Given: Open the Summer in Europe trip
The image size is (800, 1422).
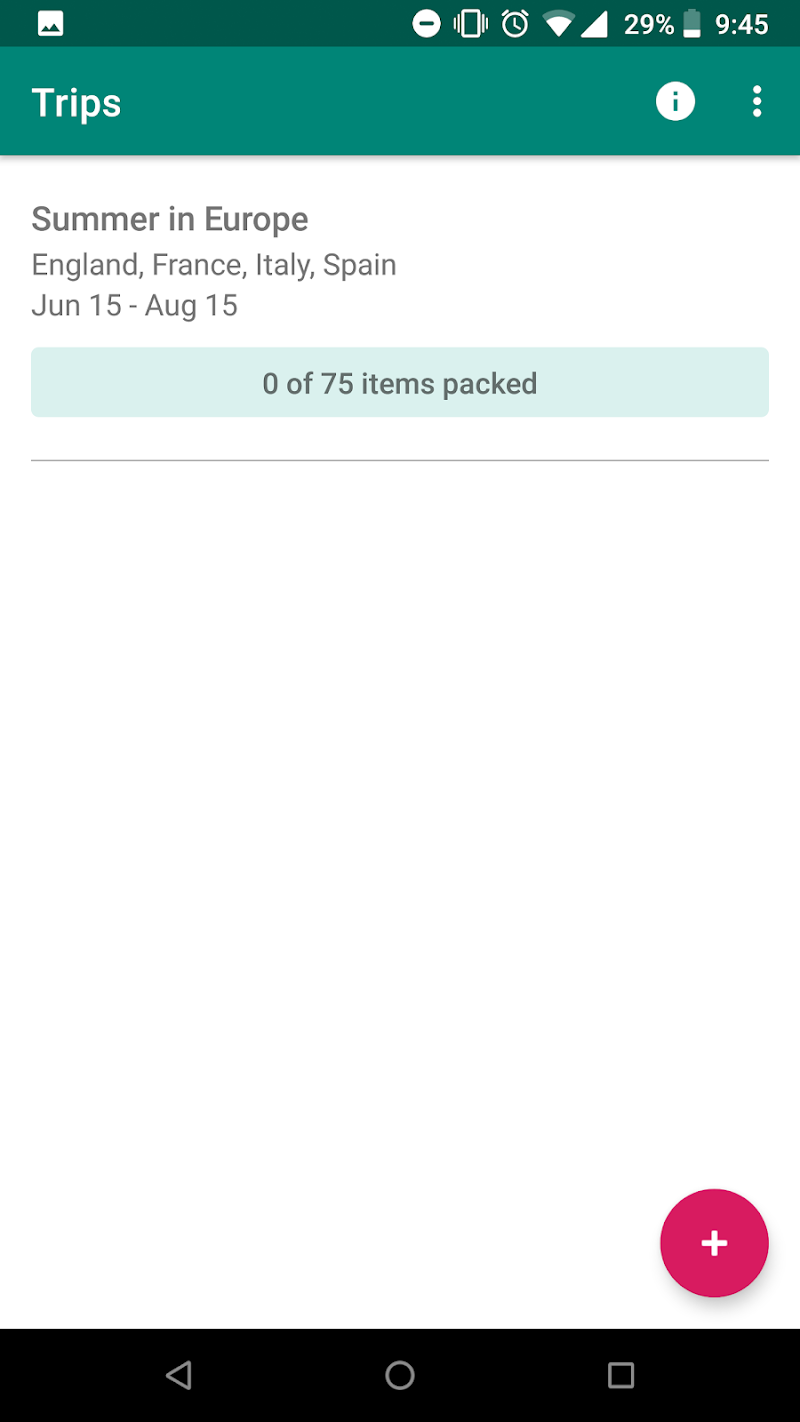Looking at the screenshot, I should pos(170,219).
